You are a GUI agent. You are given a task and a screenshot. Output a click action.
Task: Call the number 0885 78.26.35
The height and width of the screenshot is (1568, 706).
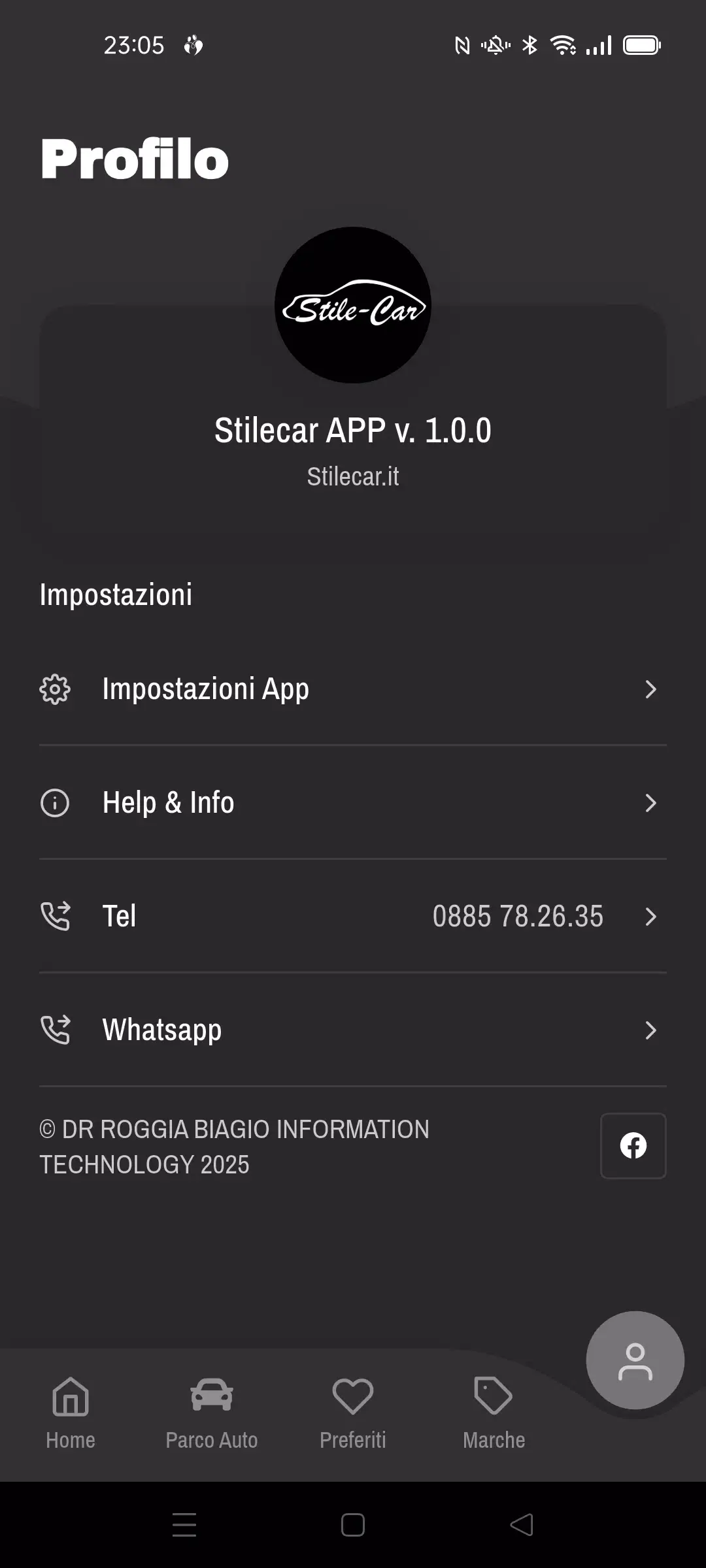tap(518, 916)
